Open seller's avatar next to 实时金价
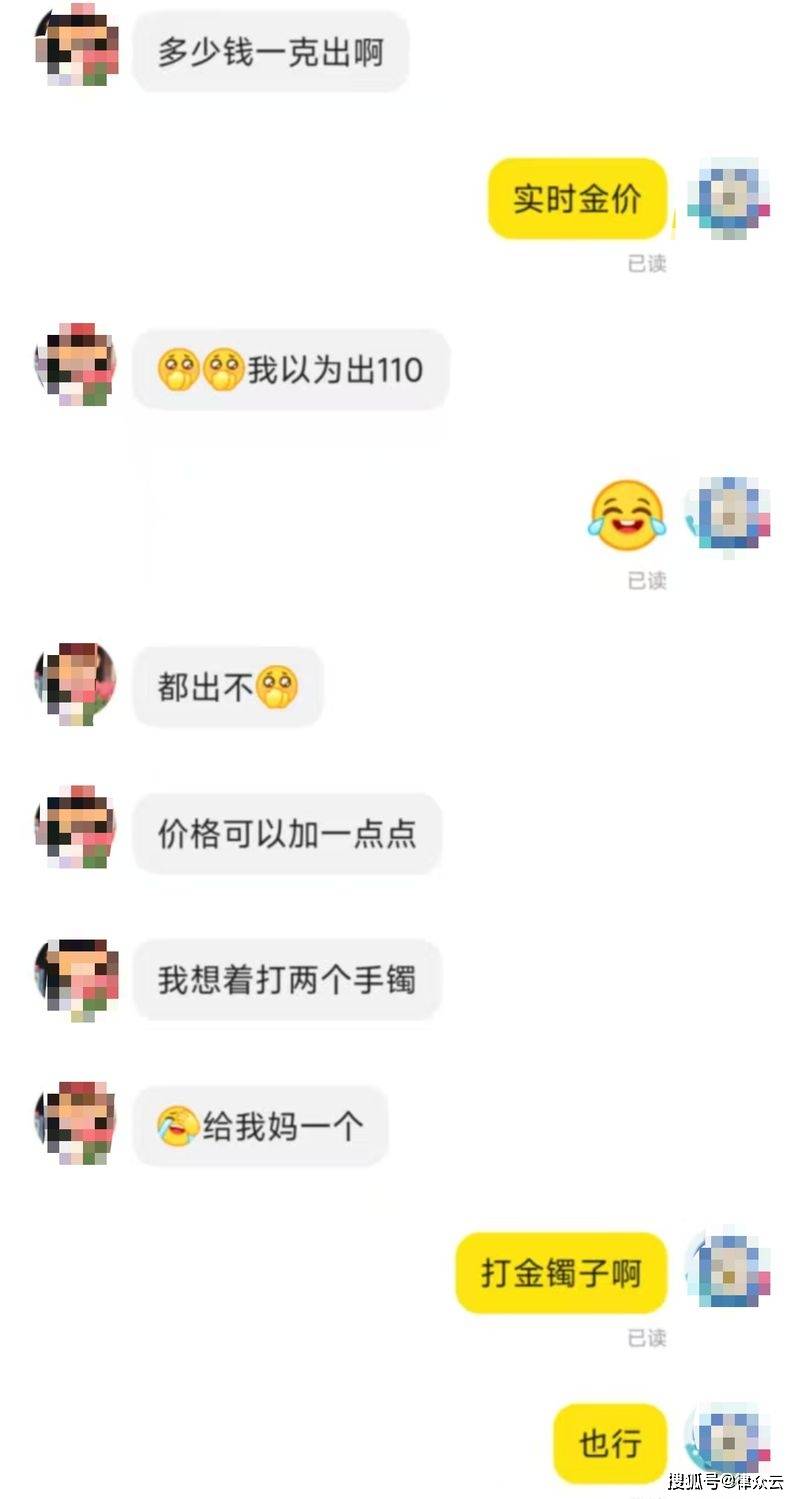Image resolution: width=800 pixels, height=1499 pixels. [733, 198]
